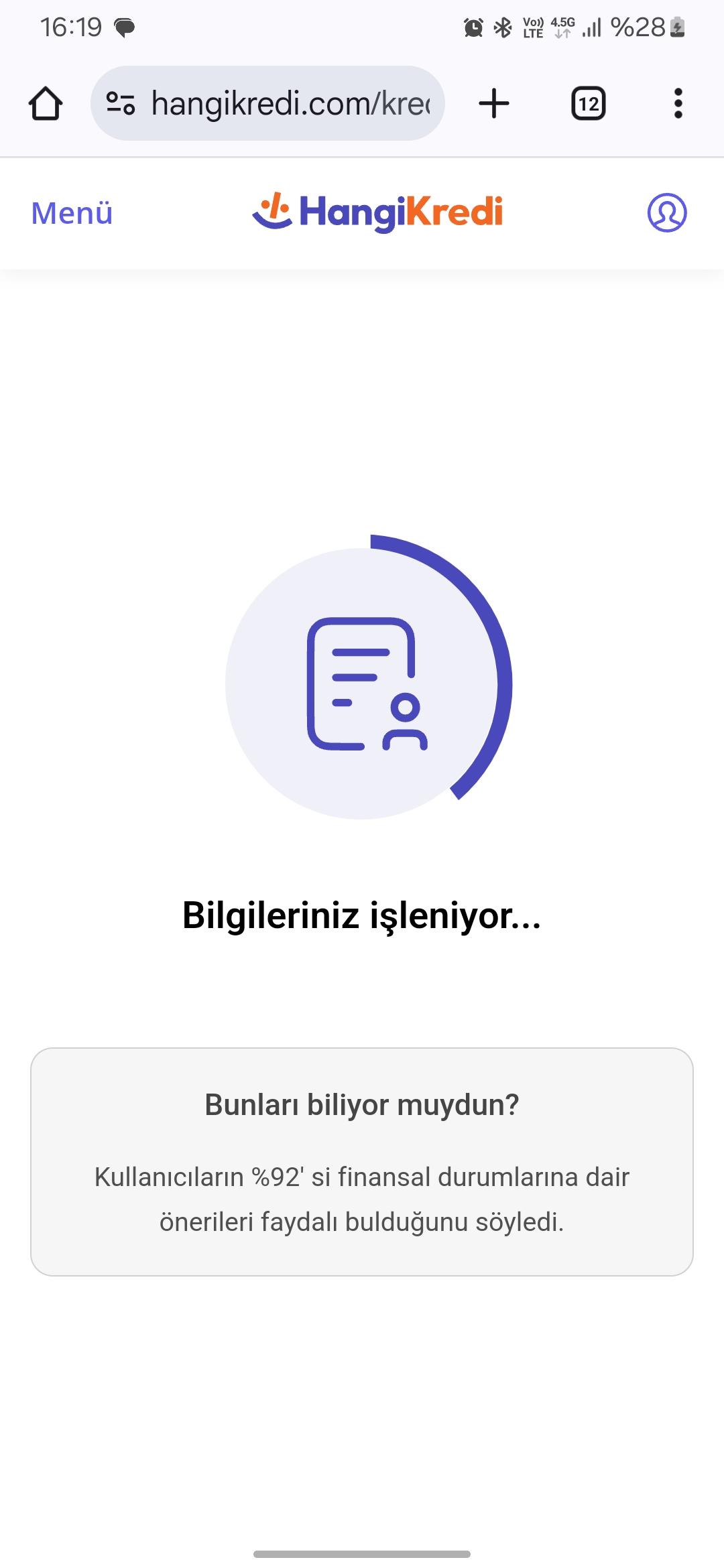Open the user profile icon
The image size is (724, 1568).
tap(666, 213)
